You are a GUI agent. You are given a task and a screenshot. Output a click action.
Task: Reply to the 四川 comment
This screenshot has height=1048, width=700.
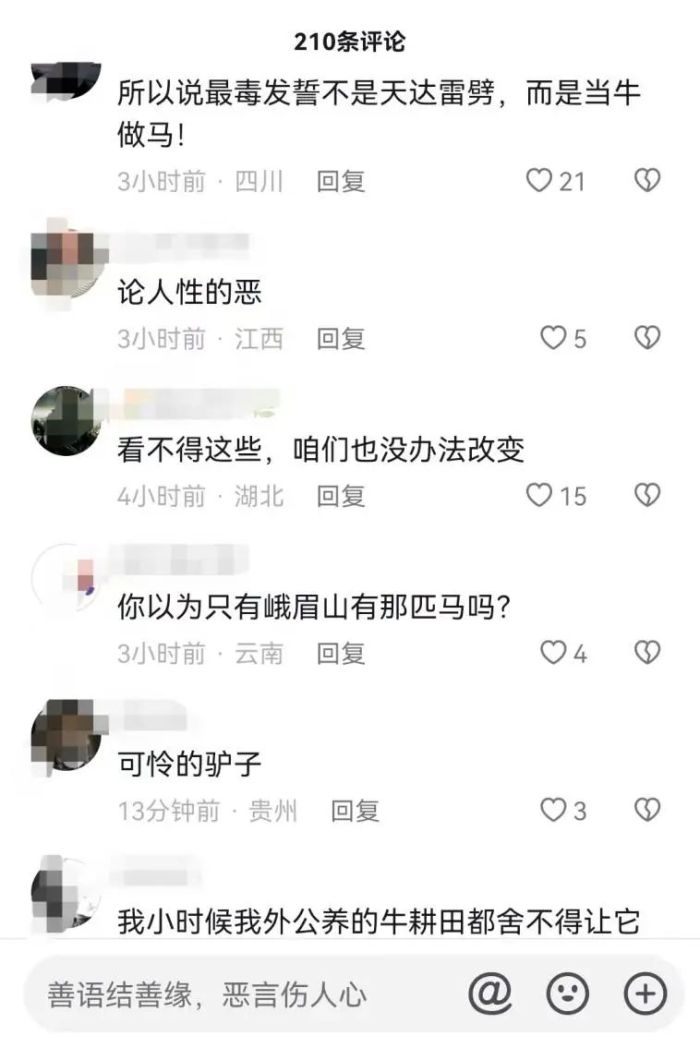point(341,181)
